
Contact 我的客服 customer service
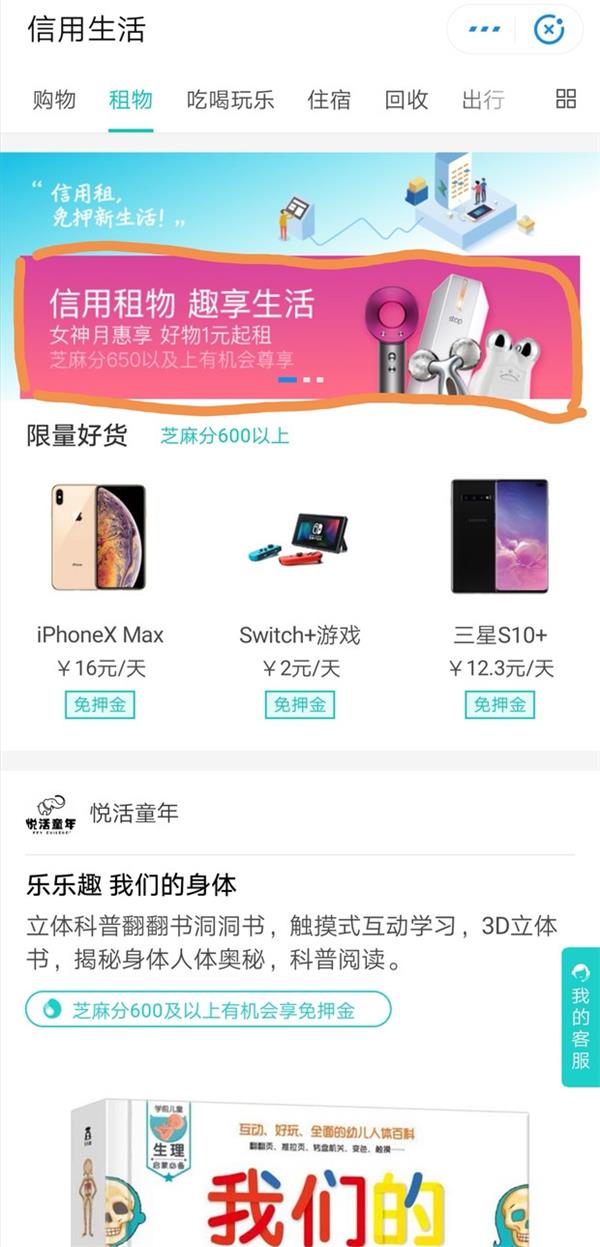point(580,1015)
